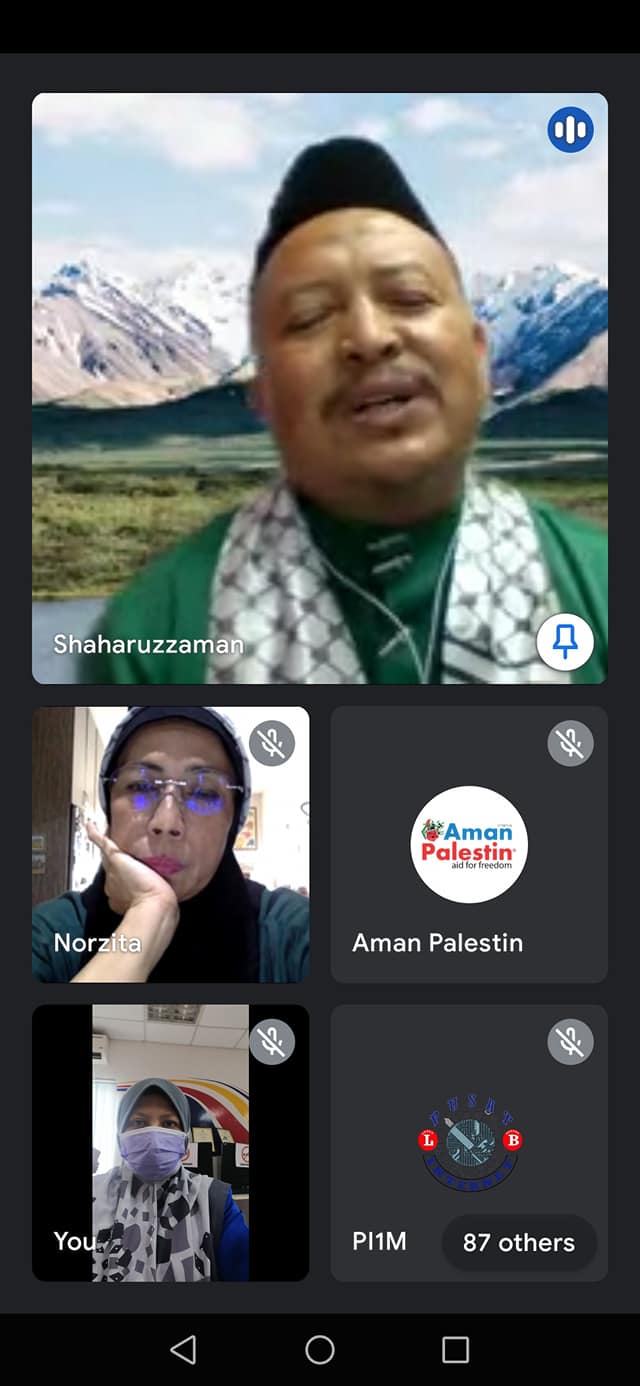
Task: Open recent apps from the navigation bar
Action: pos(455,1350)
